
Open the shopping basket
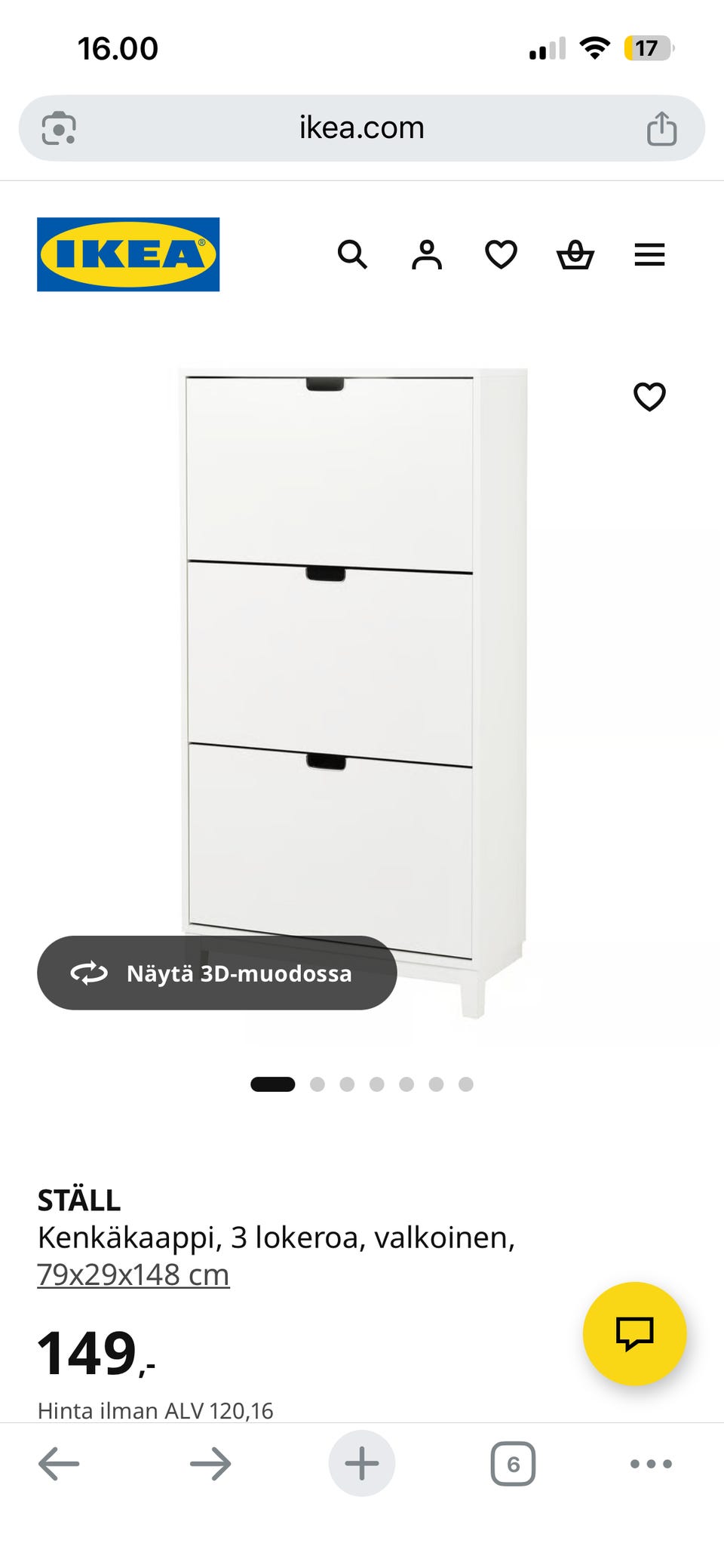pos(575,255)
